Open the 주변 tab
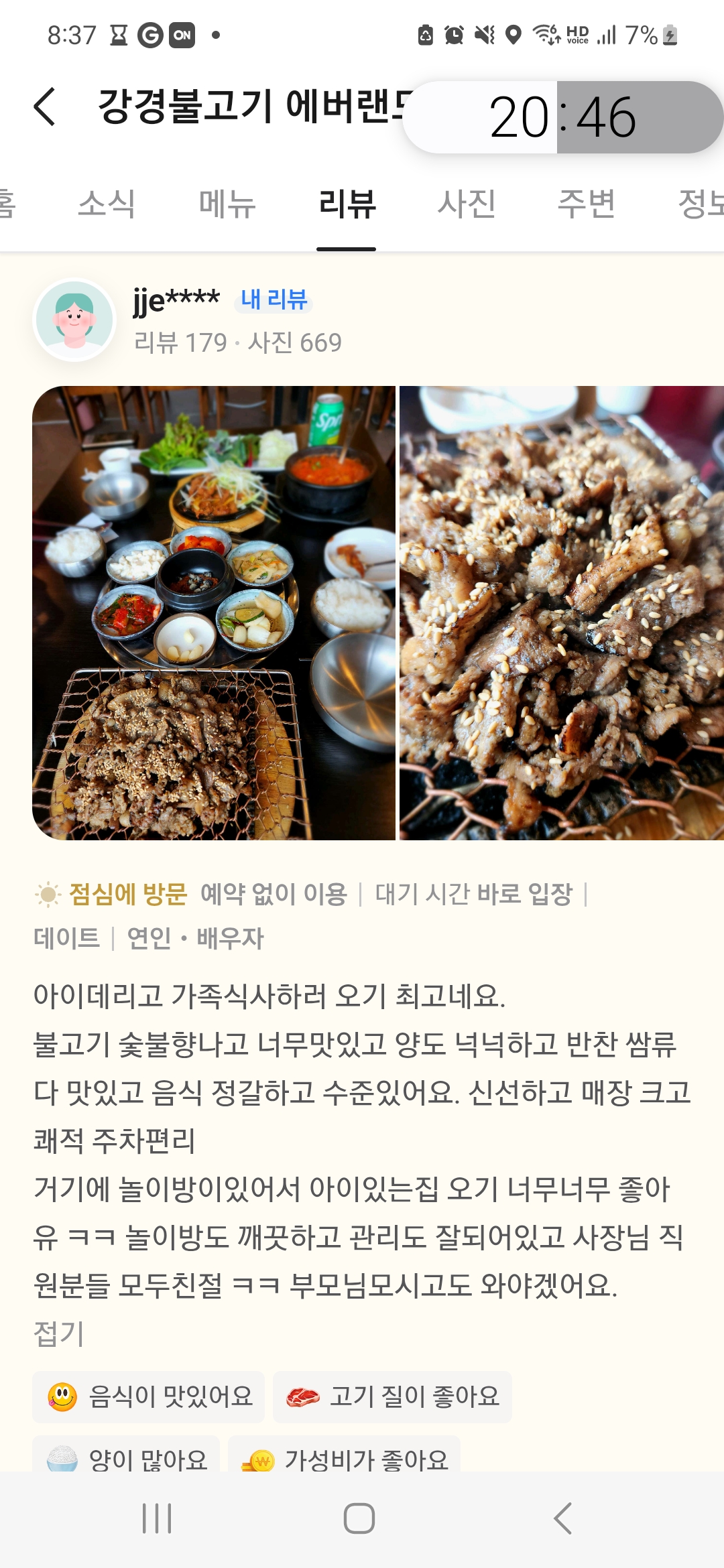The height and width of the screenshot is (1568, 724). point(587,204)
